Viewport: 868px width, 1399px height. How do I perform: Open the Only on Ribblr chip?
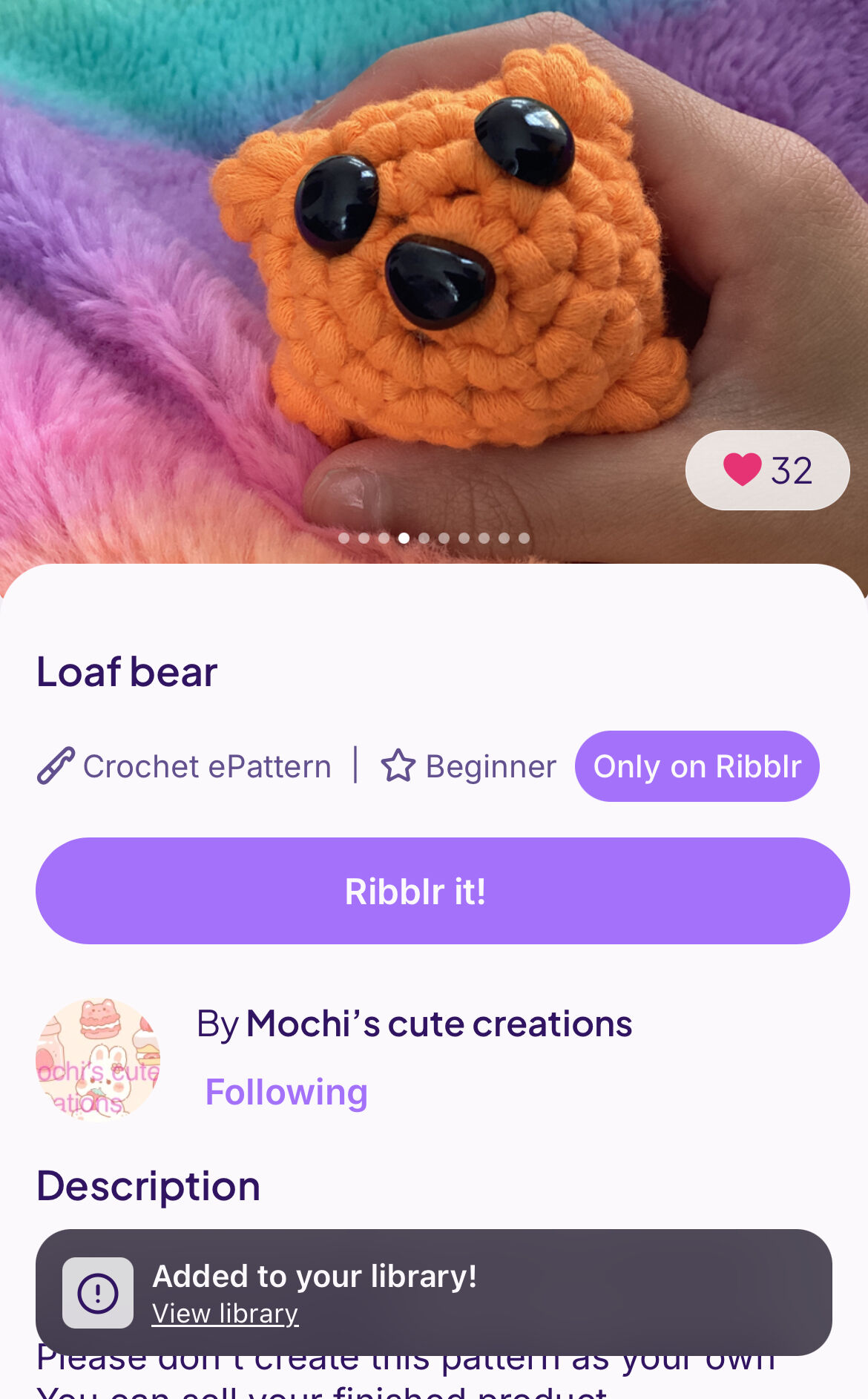coord(697,766)
